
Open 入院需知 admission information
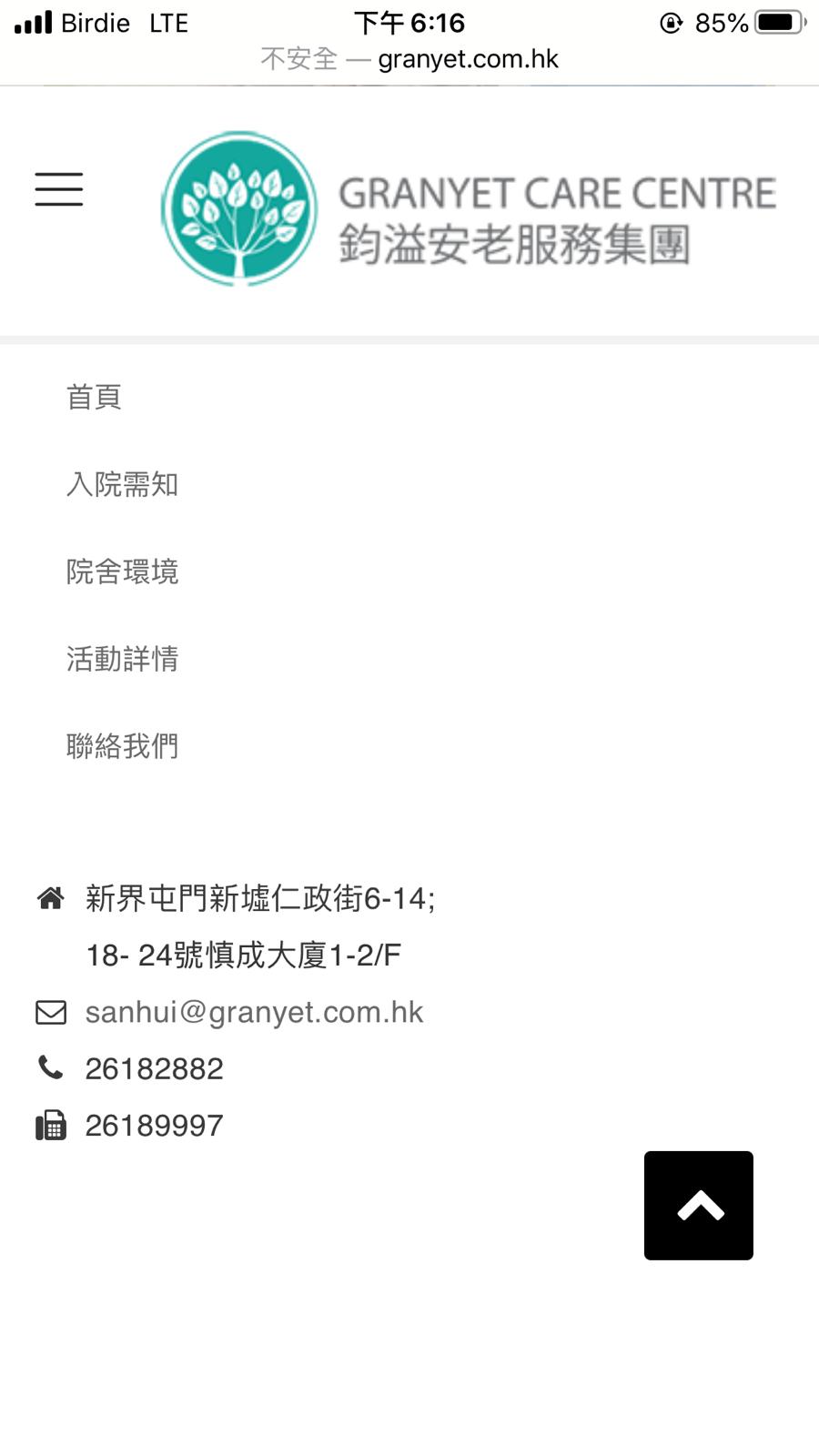[x=122, y=484]
